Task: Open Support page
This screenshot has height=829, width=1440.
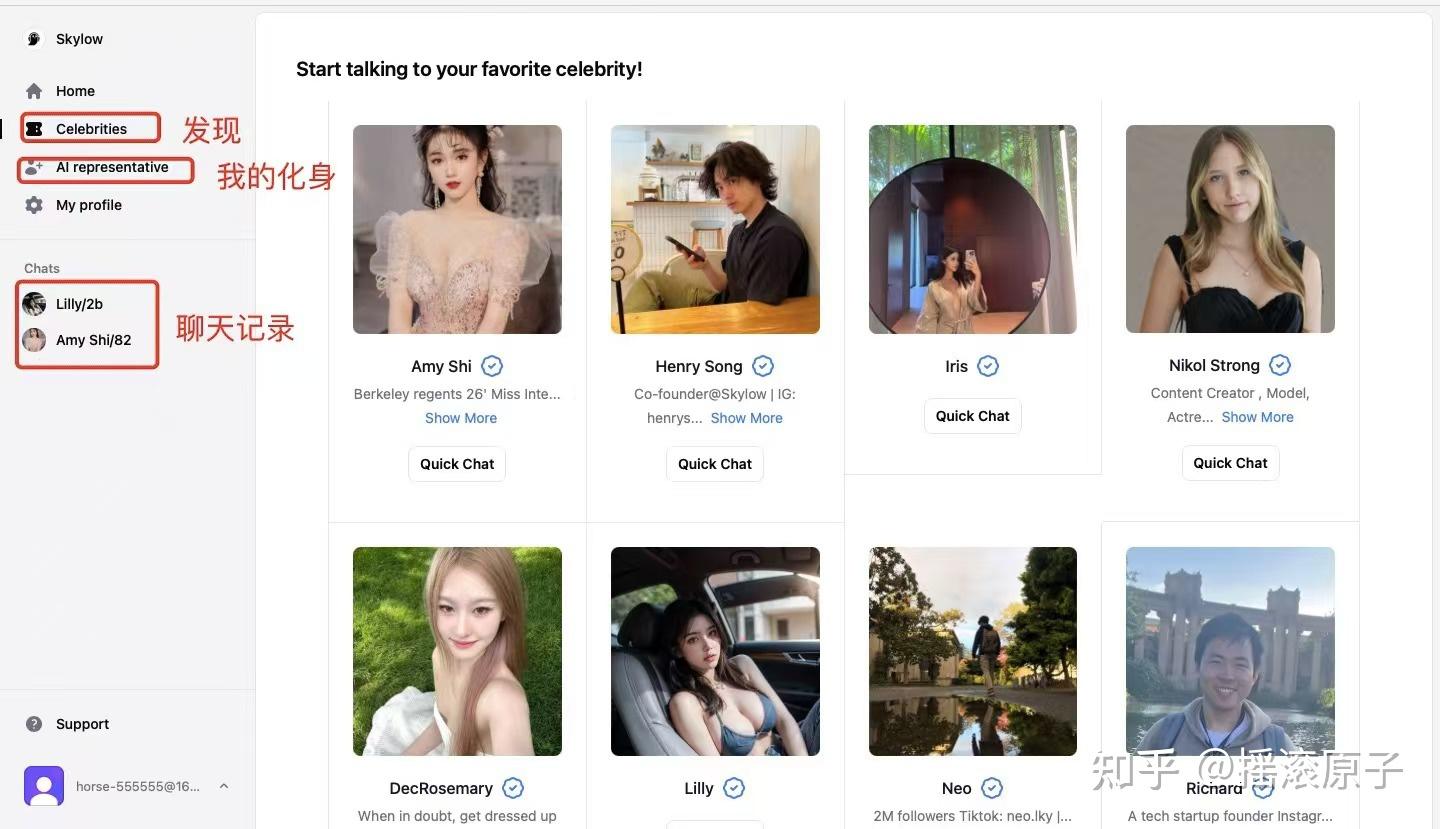Action: [82, 724]
